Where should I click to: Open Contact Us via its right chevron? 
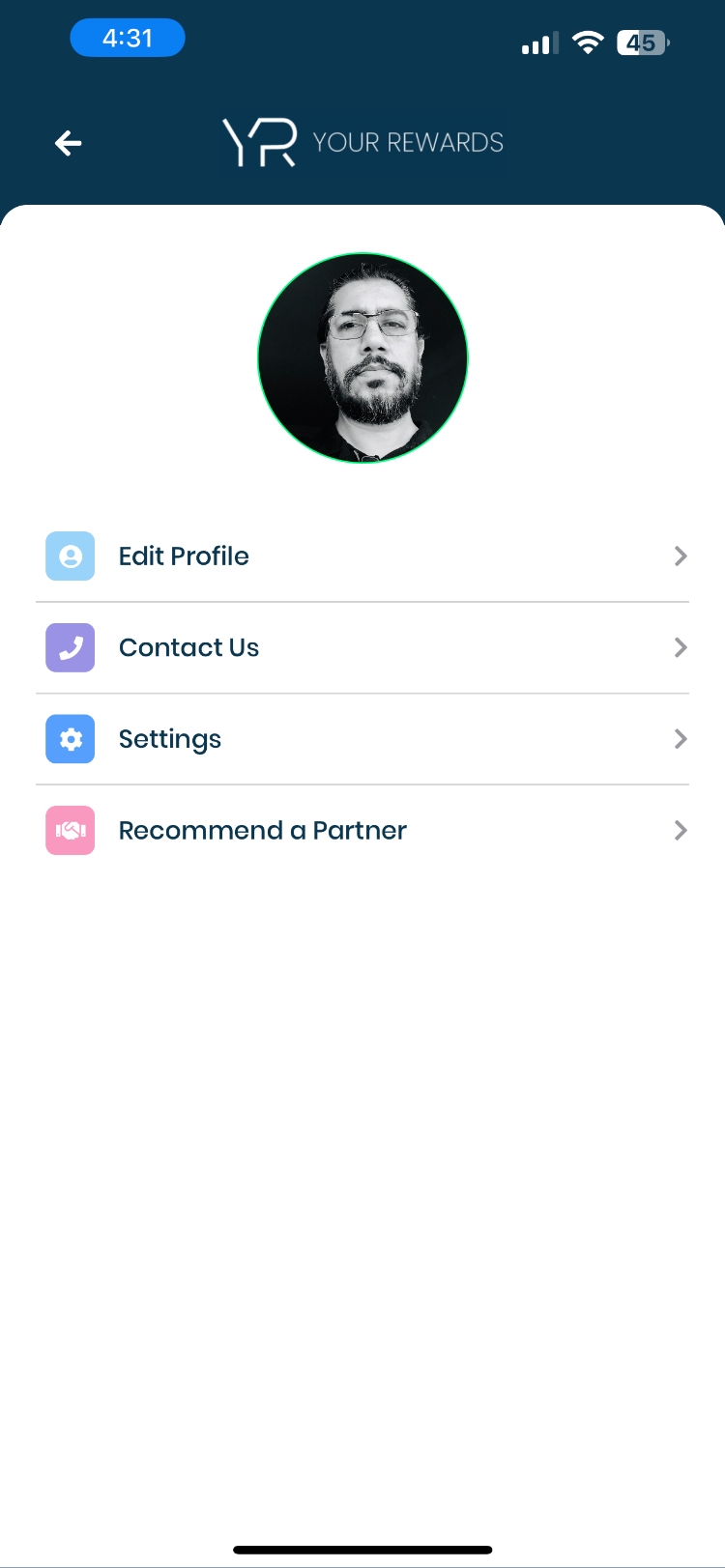pos(681,647)
